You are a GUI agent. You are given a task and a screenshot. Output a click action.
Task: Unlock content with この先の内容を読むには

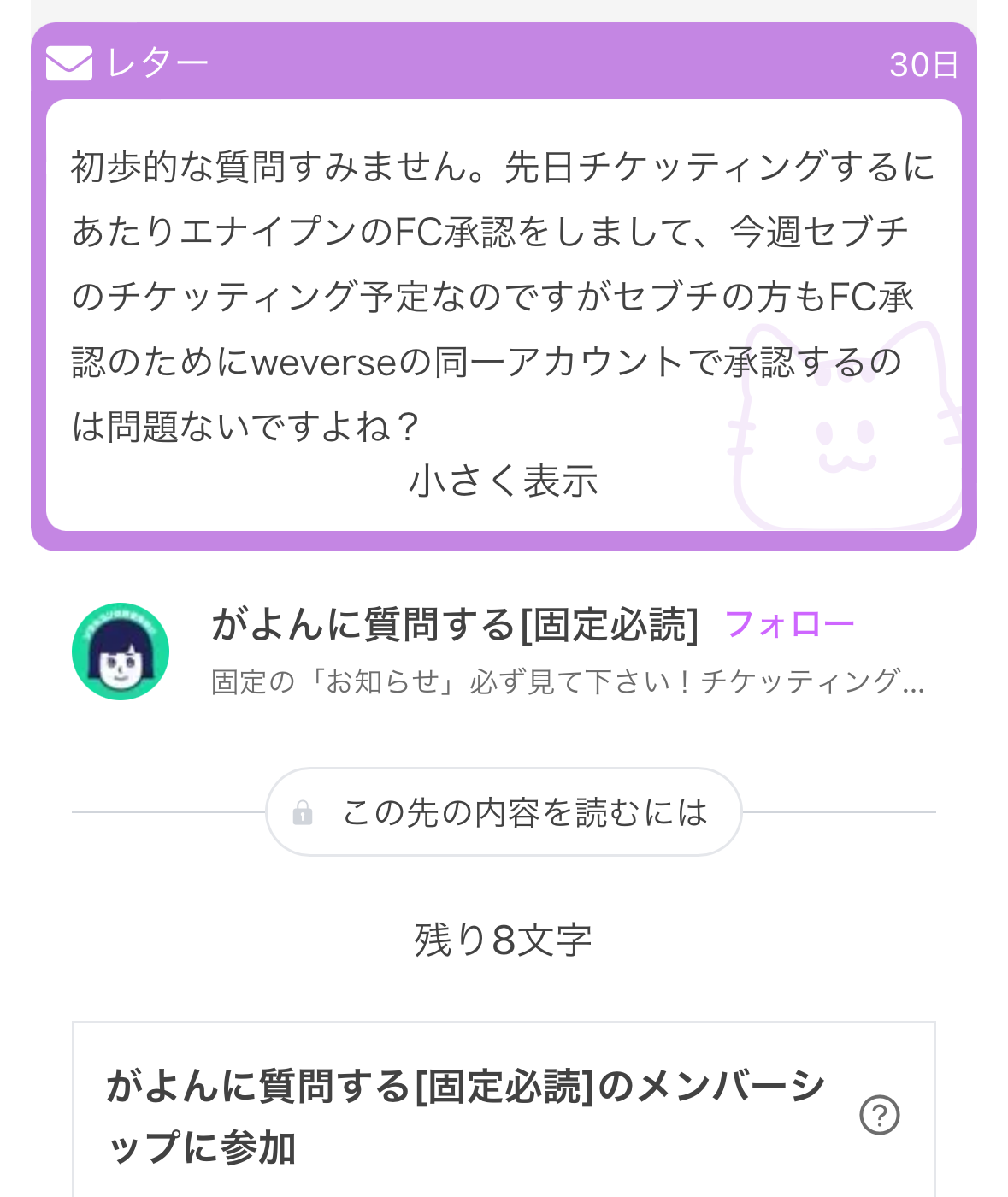504,811
